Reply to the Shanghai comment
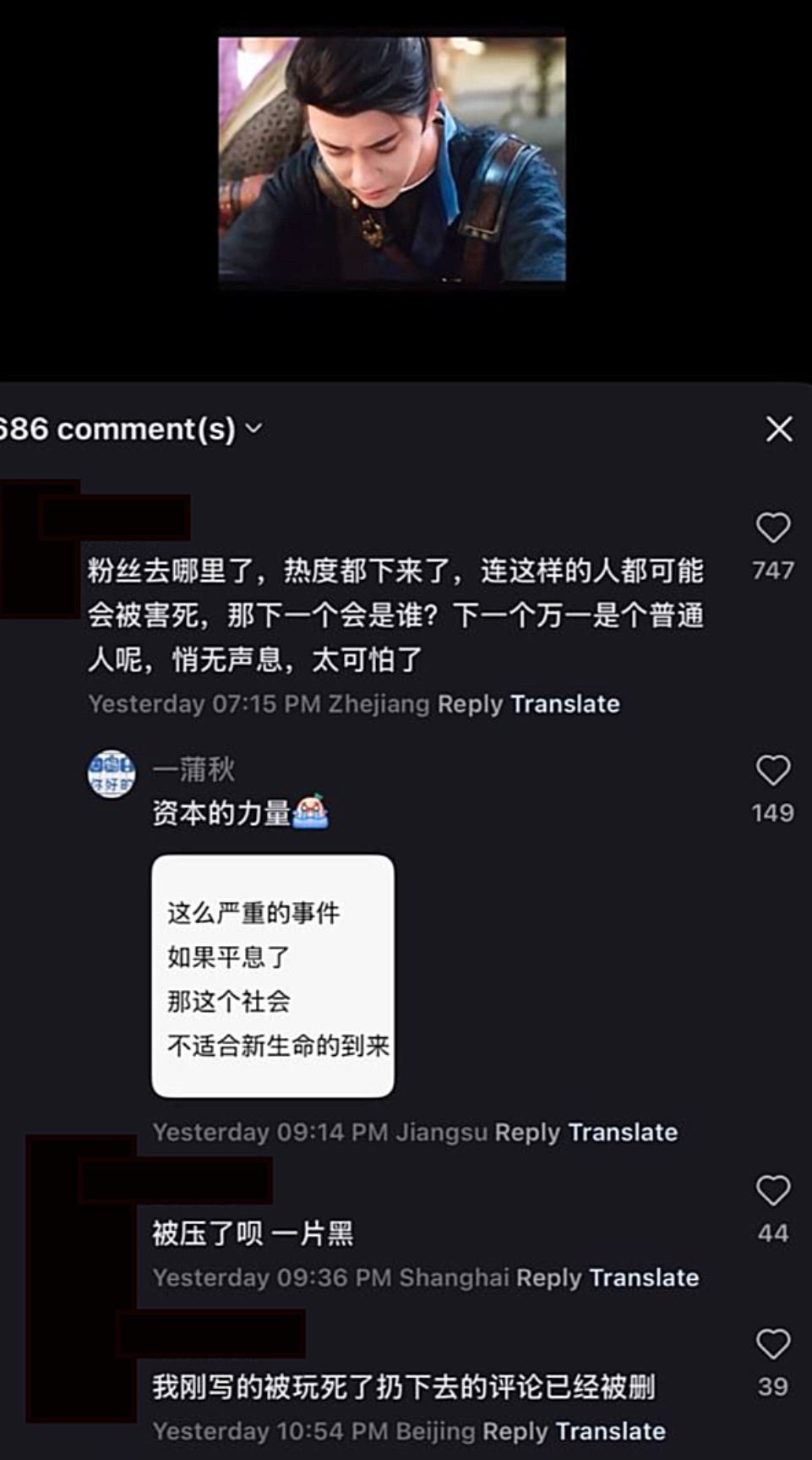Viewport: 812px width, 1460px height. 548,1277
